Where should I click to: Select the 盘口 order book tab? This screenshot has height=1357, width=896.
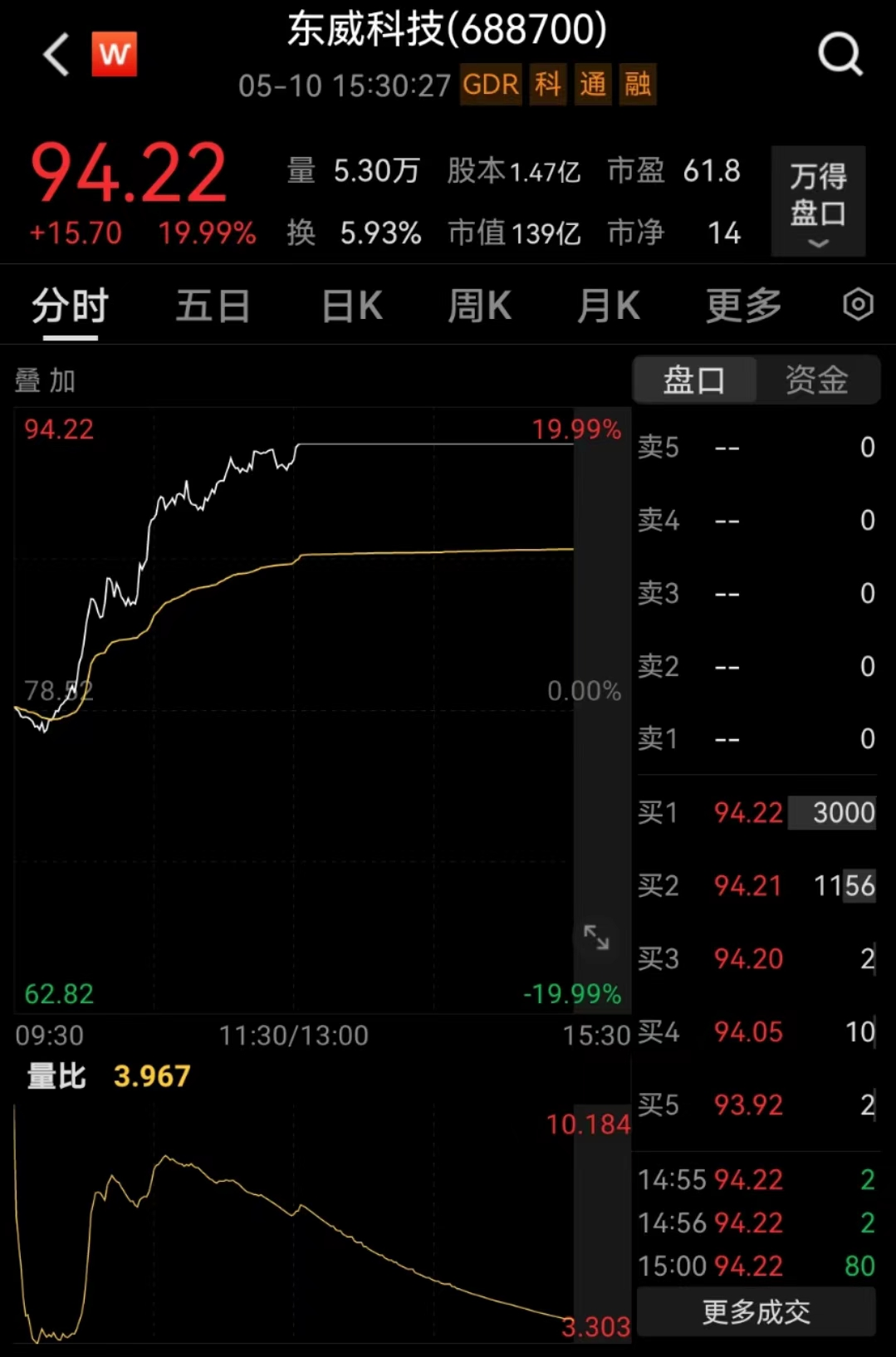pos(694,380)
